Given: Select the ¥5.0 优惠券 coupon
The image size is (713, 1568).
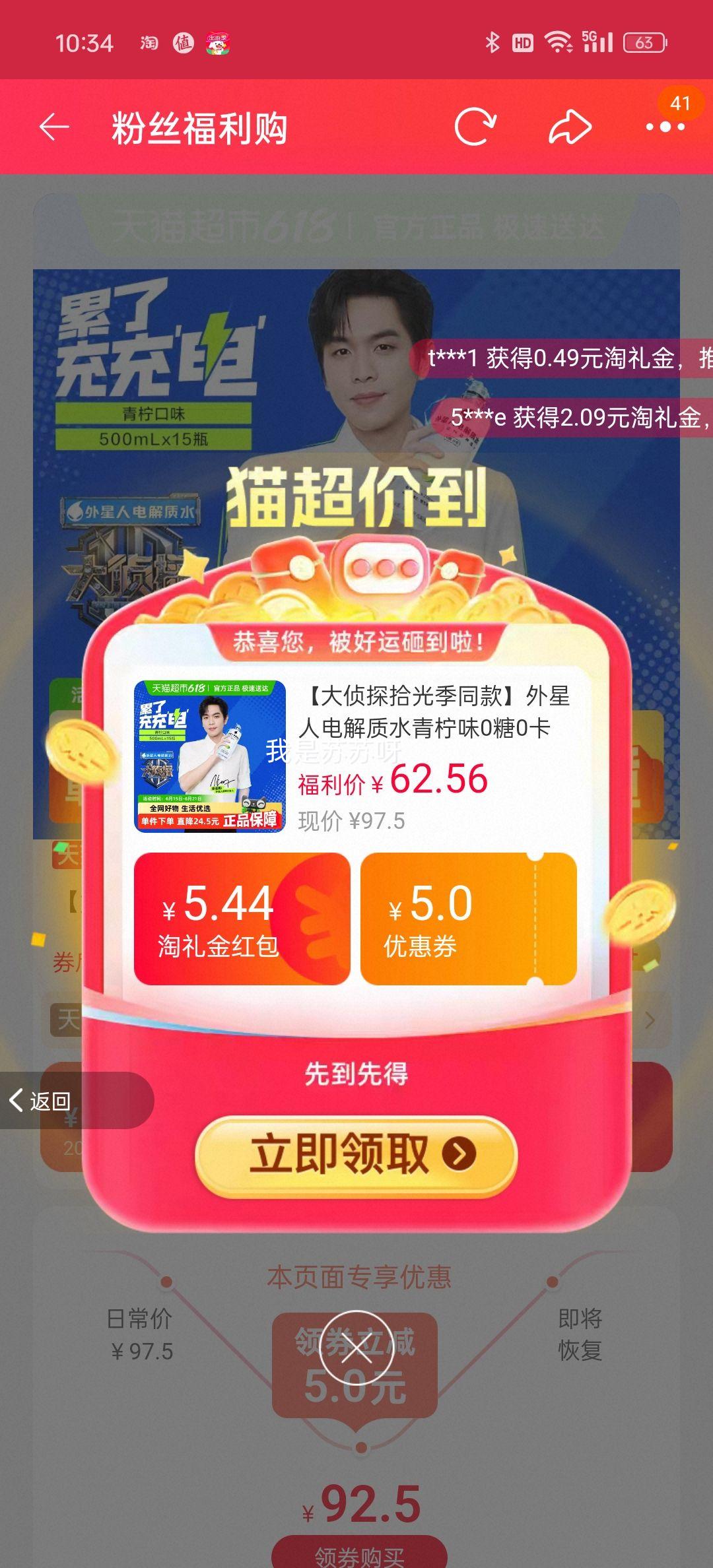Looking at the screenshot, I should tap(468, 919).
